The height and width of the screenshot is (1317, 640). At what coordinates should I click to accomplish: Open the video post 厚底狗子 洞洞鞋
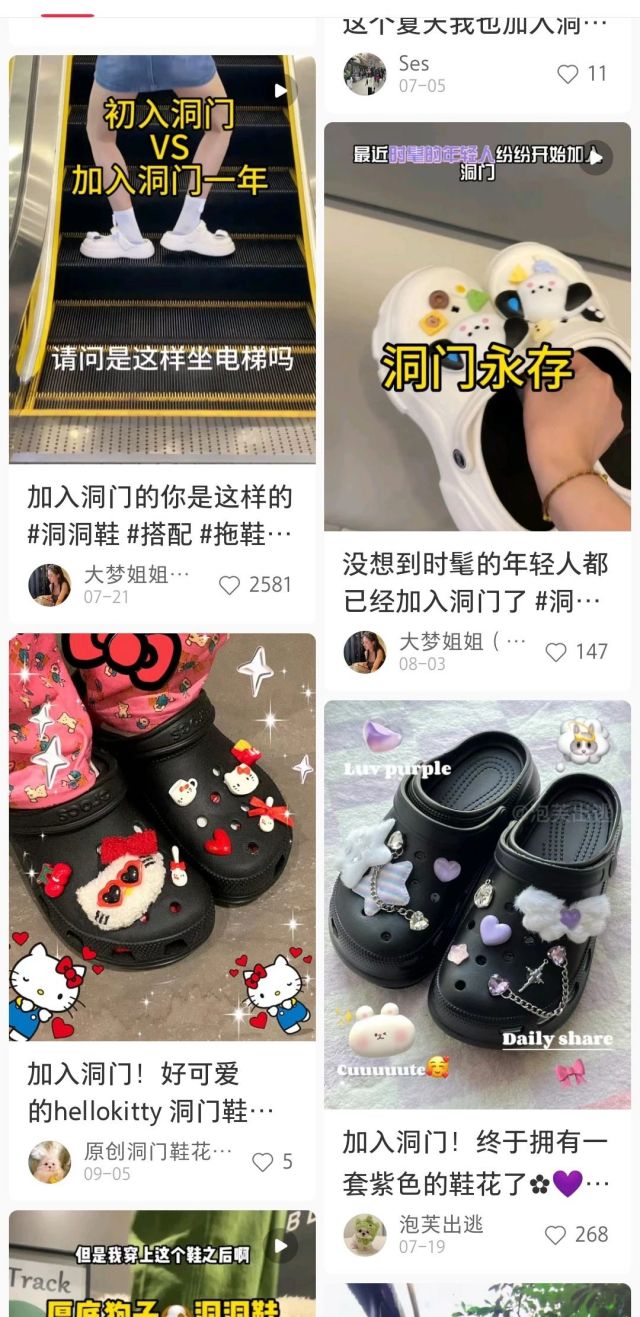[x=162, y=1265]
